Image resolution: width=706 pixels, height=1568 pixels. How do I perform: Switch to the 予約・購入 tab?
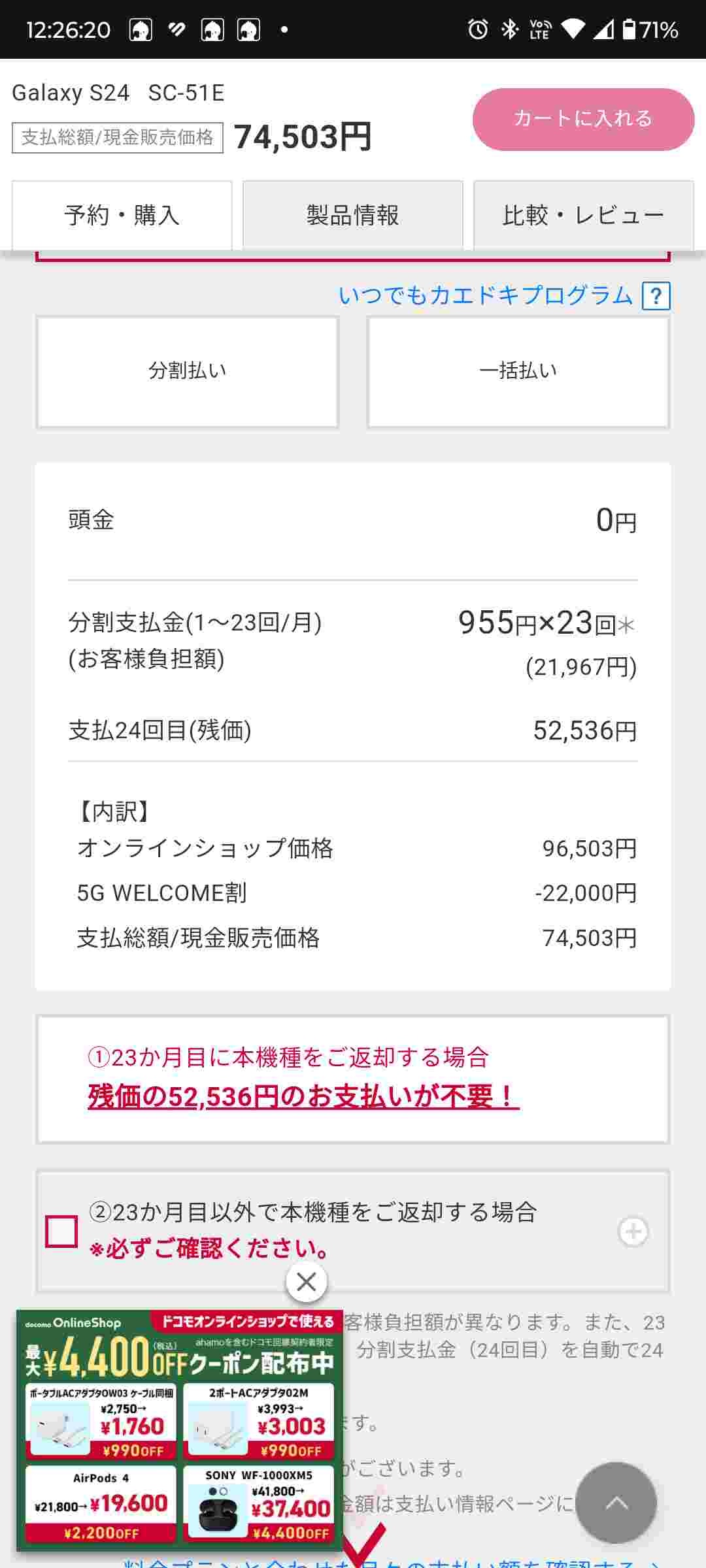(x=122, y=215)
